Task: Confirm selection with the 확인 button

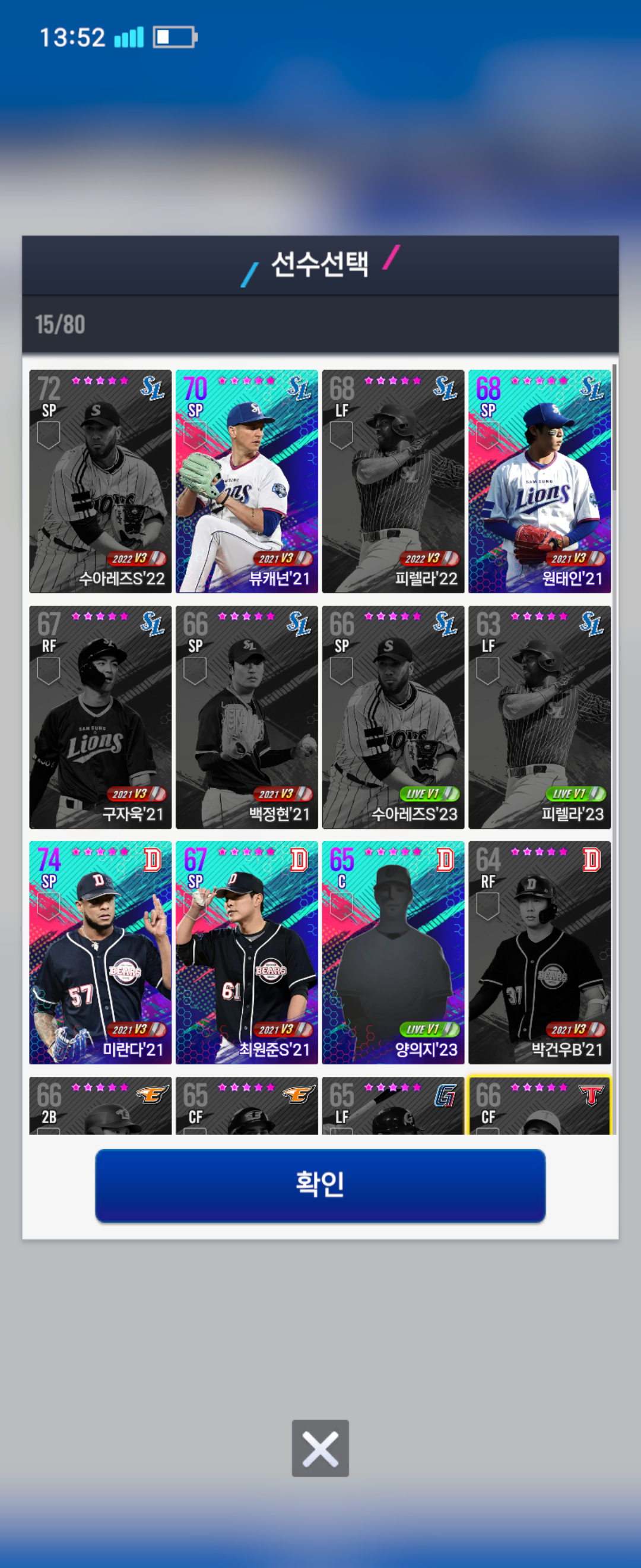Action: click(320, 1185)
